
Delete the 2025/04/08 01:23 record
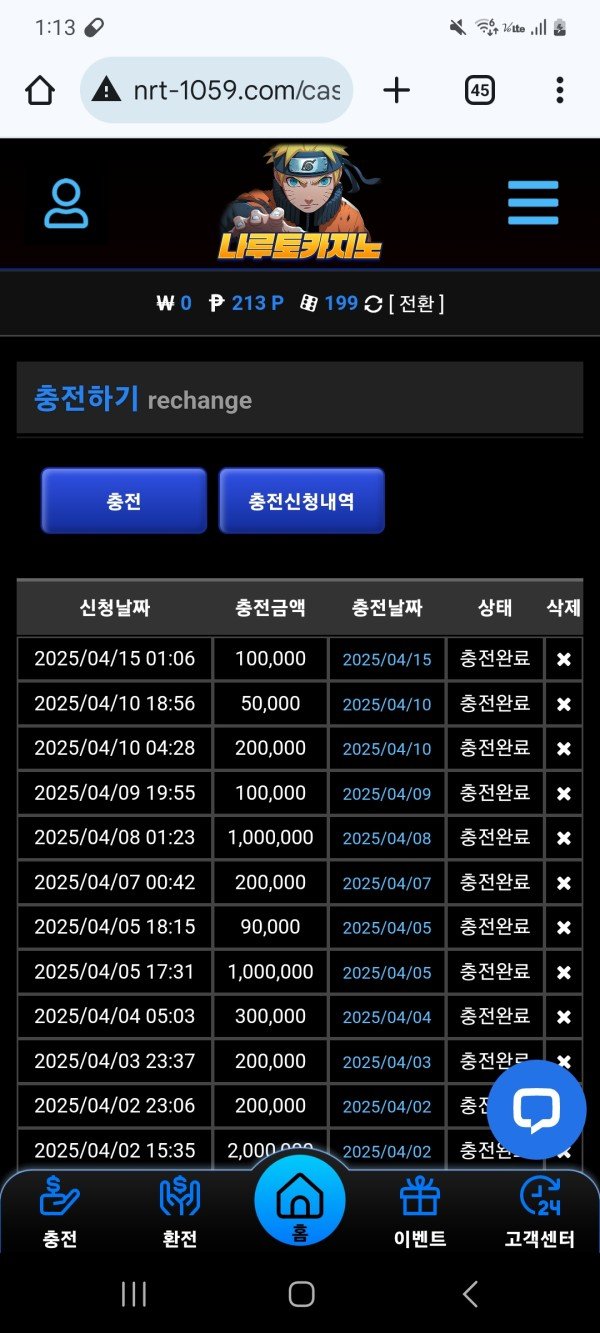point(563,838)
